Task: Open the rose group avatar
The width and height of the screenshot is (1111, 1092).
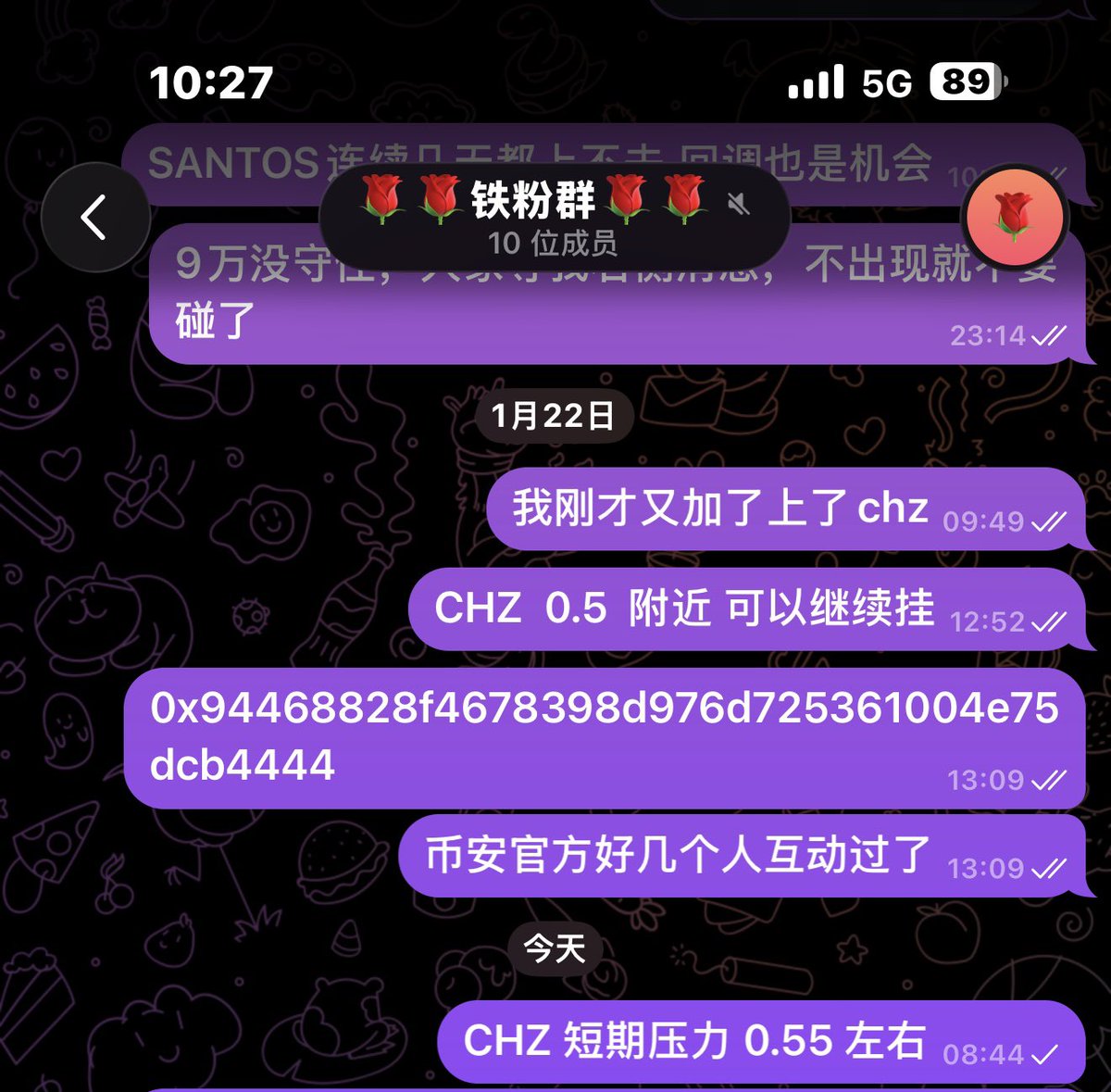Action: (1014, 218)
